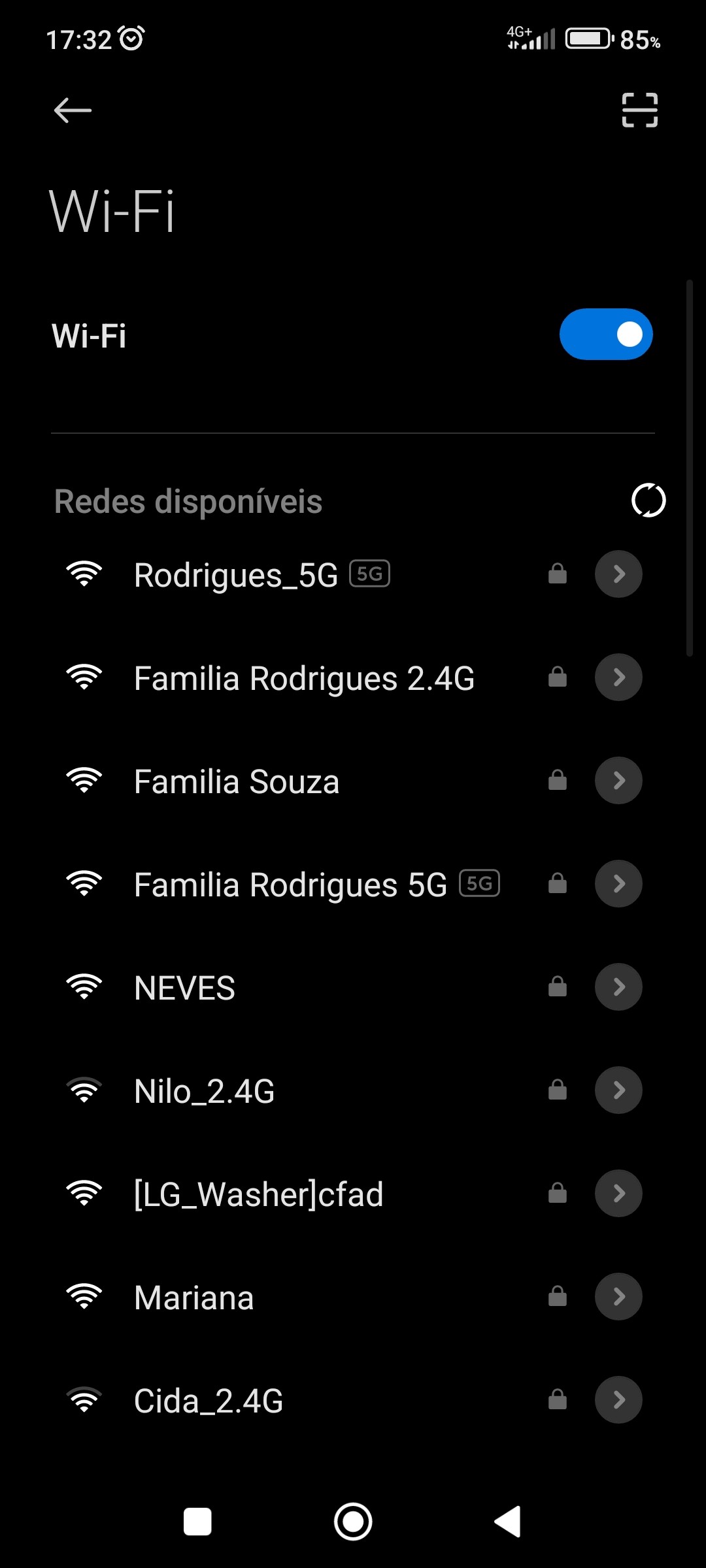Connect to Rodrigues_5G network
This screenshot has width=706, height=1568.
pos(261,575)
